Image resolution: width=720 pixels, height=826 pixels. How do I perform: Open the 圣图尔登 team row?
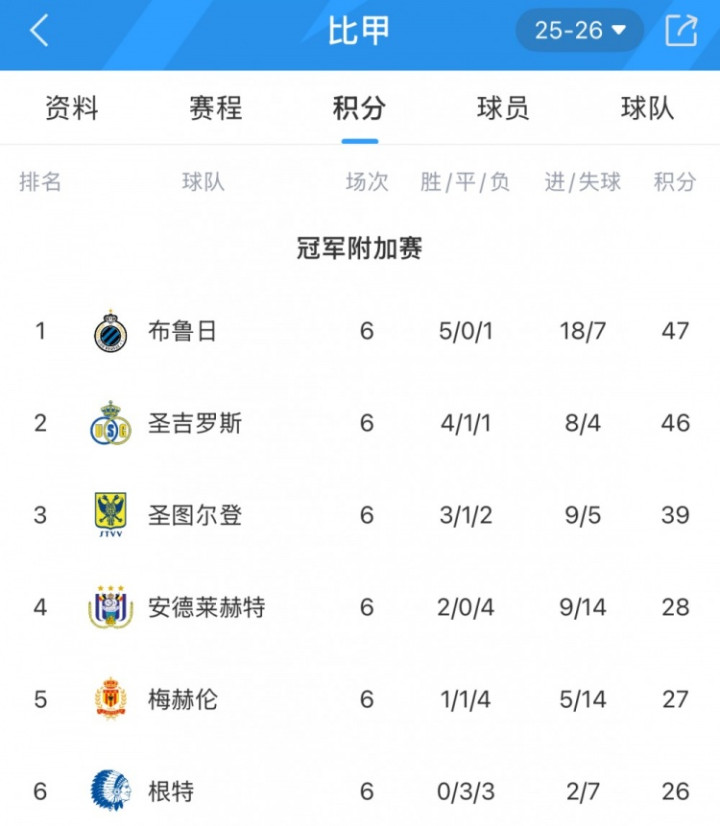[360, 515]
